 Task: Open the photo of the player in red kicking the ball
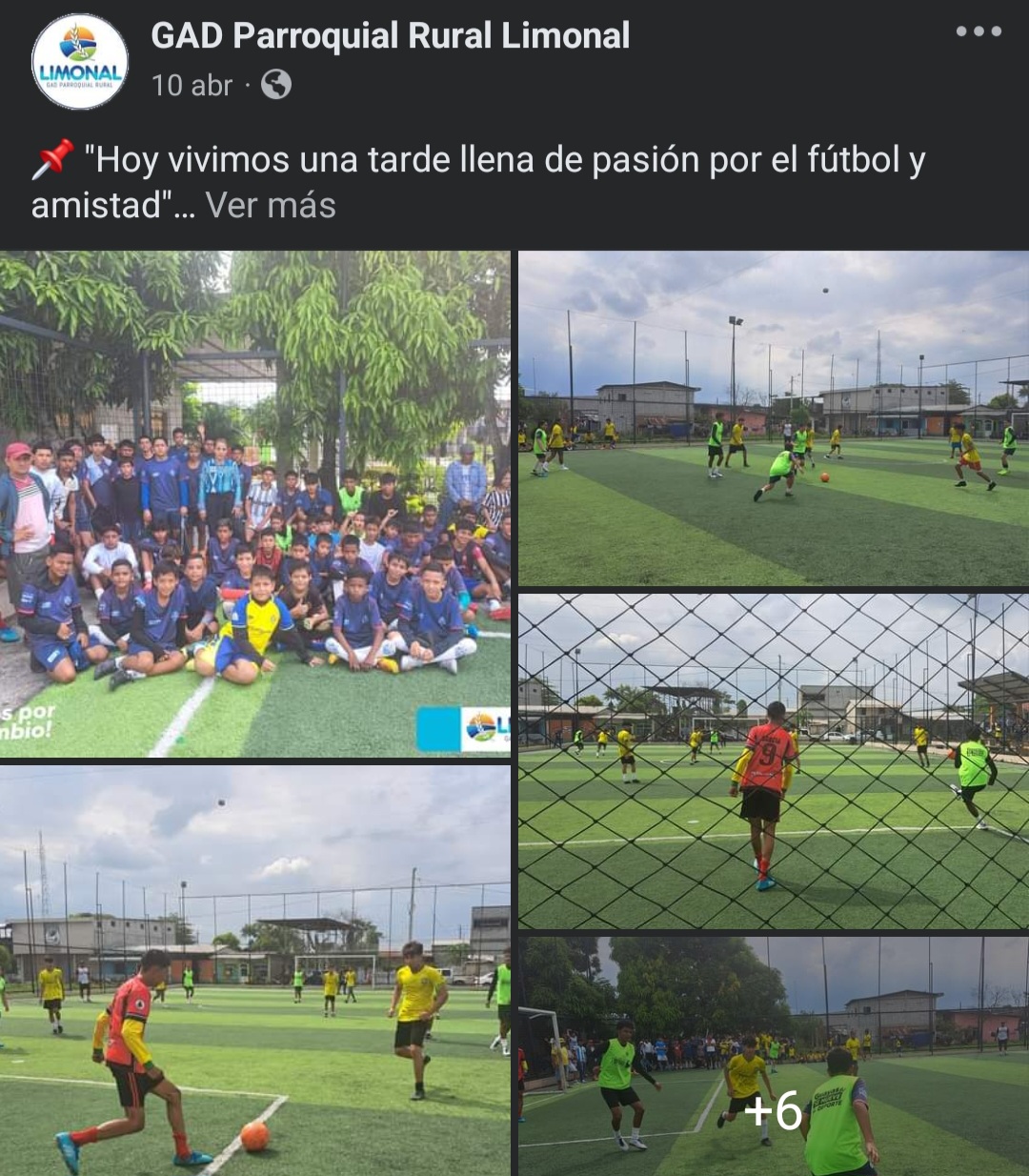[255, 970]
